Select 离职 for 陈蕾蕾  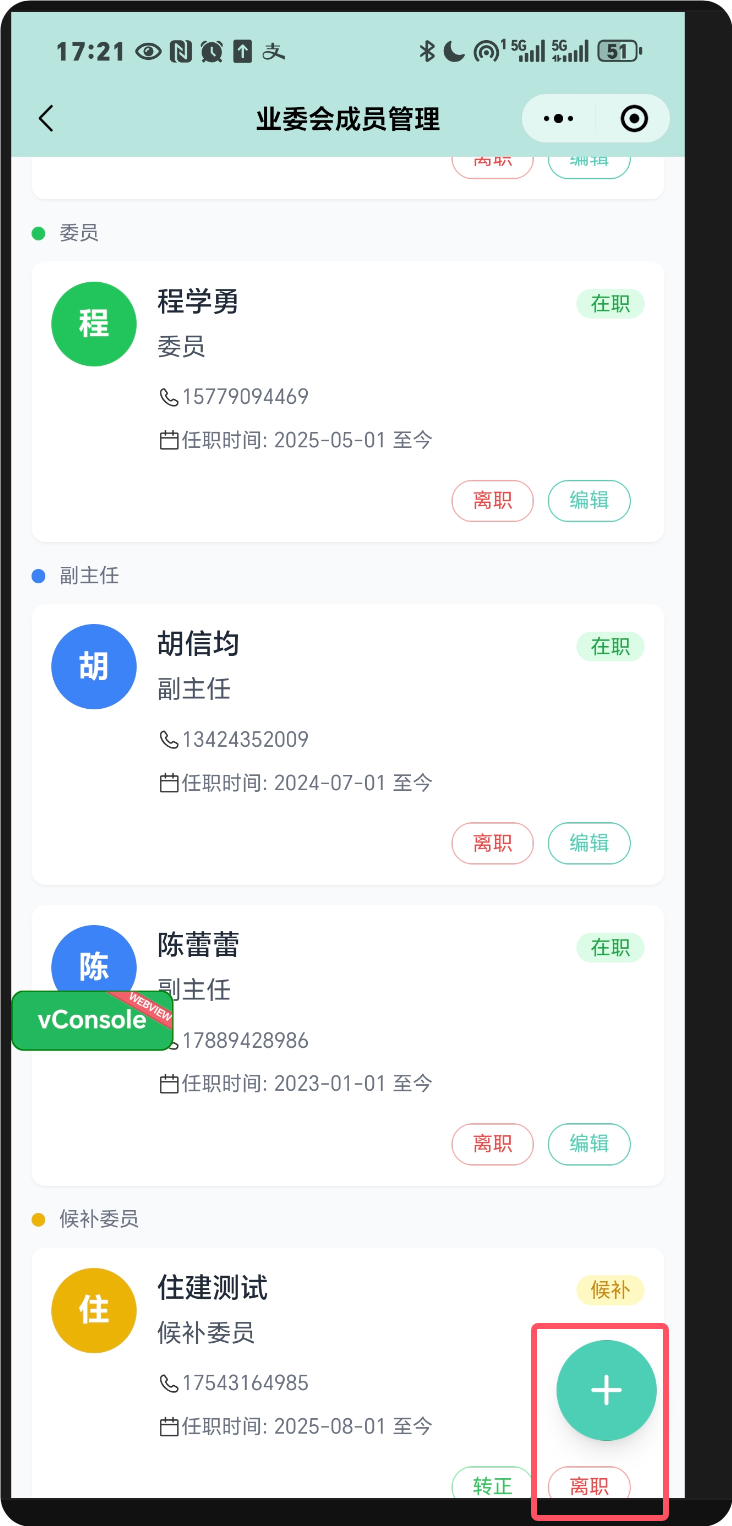(492, 1144)
